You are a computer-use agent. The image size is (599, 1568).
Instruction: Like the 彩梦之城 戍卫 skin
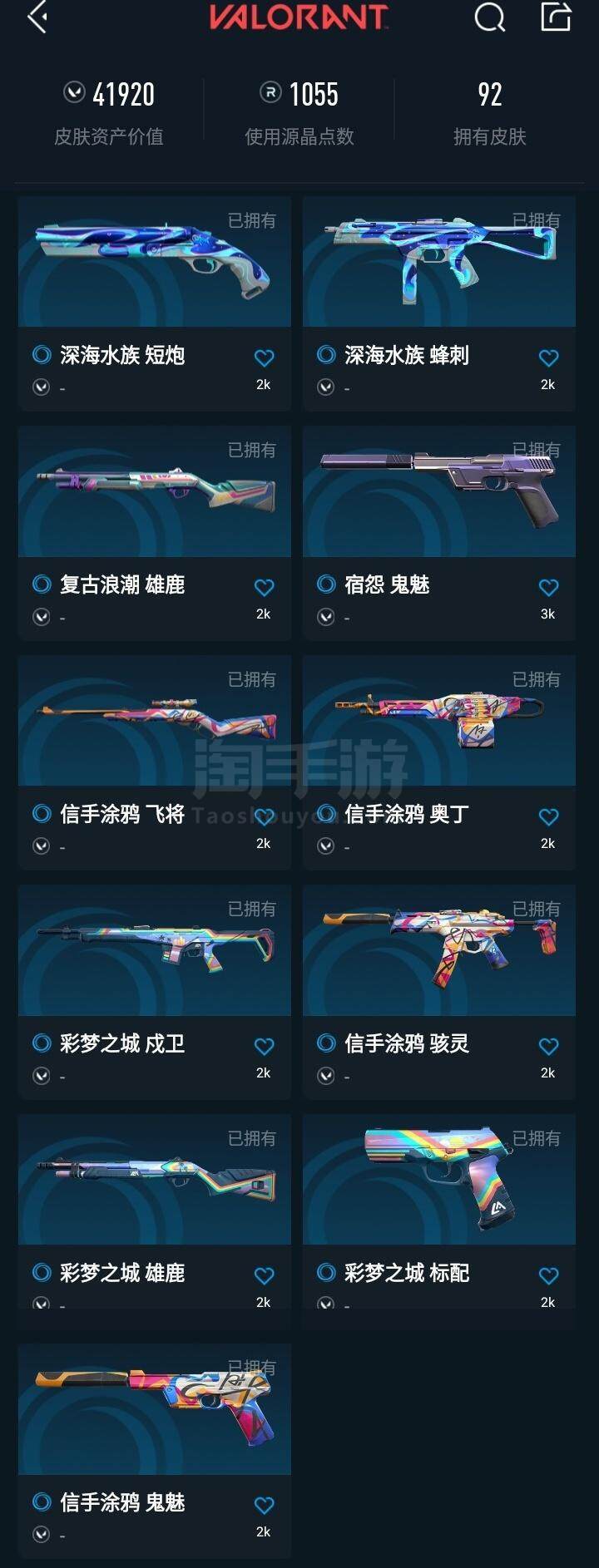click(x=264, y=1047)
